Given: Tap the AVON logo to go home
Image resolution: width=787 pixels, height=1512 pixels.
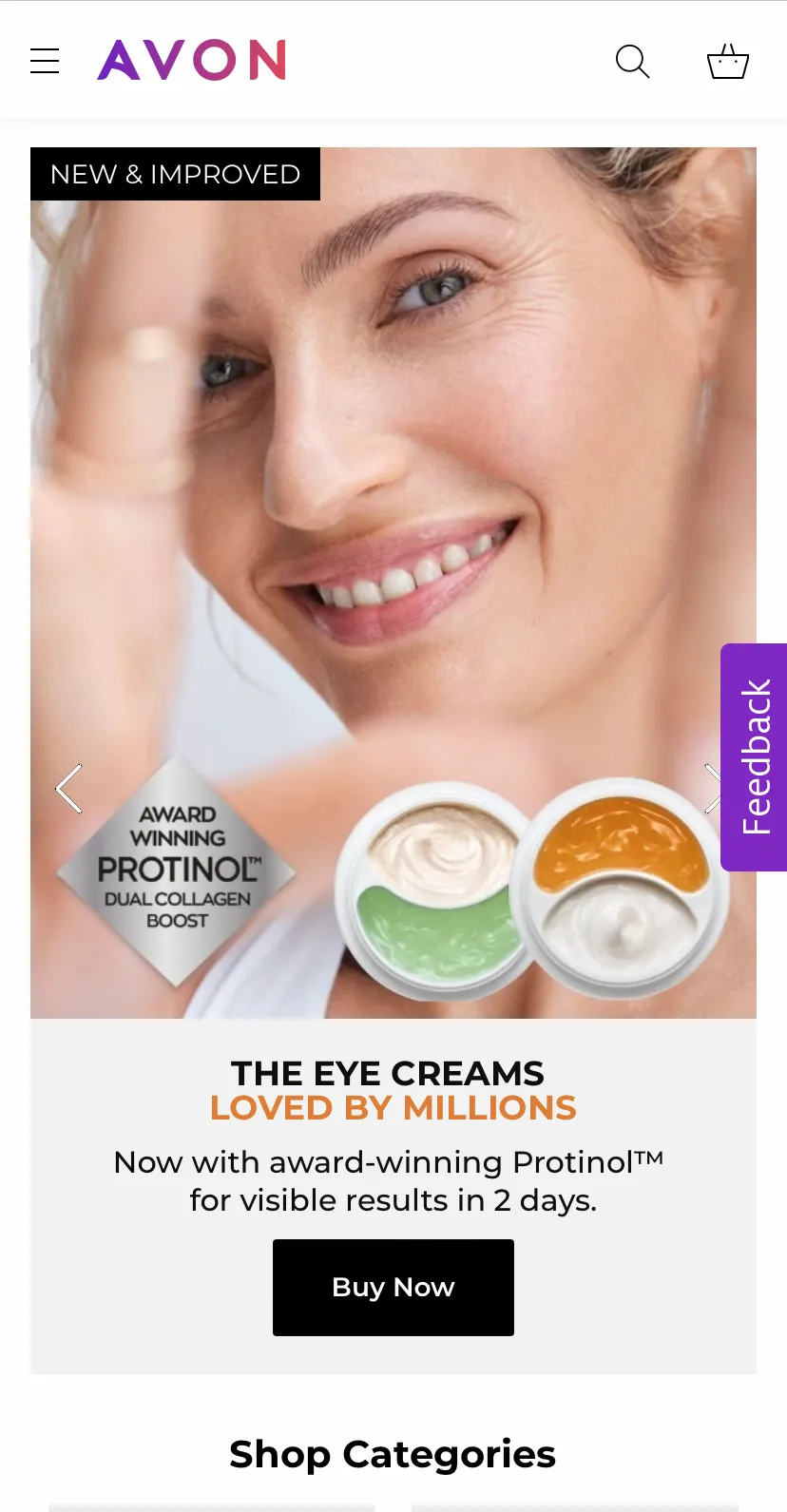Looking at the screenshot, I should tap(192, 61).
